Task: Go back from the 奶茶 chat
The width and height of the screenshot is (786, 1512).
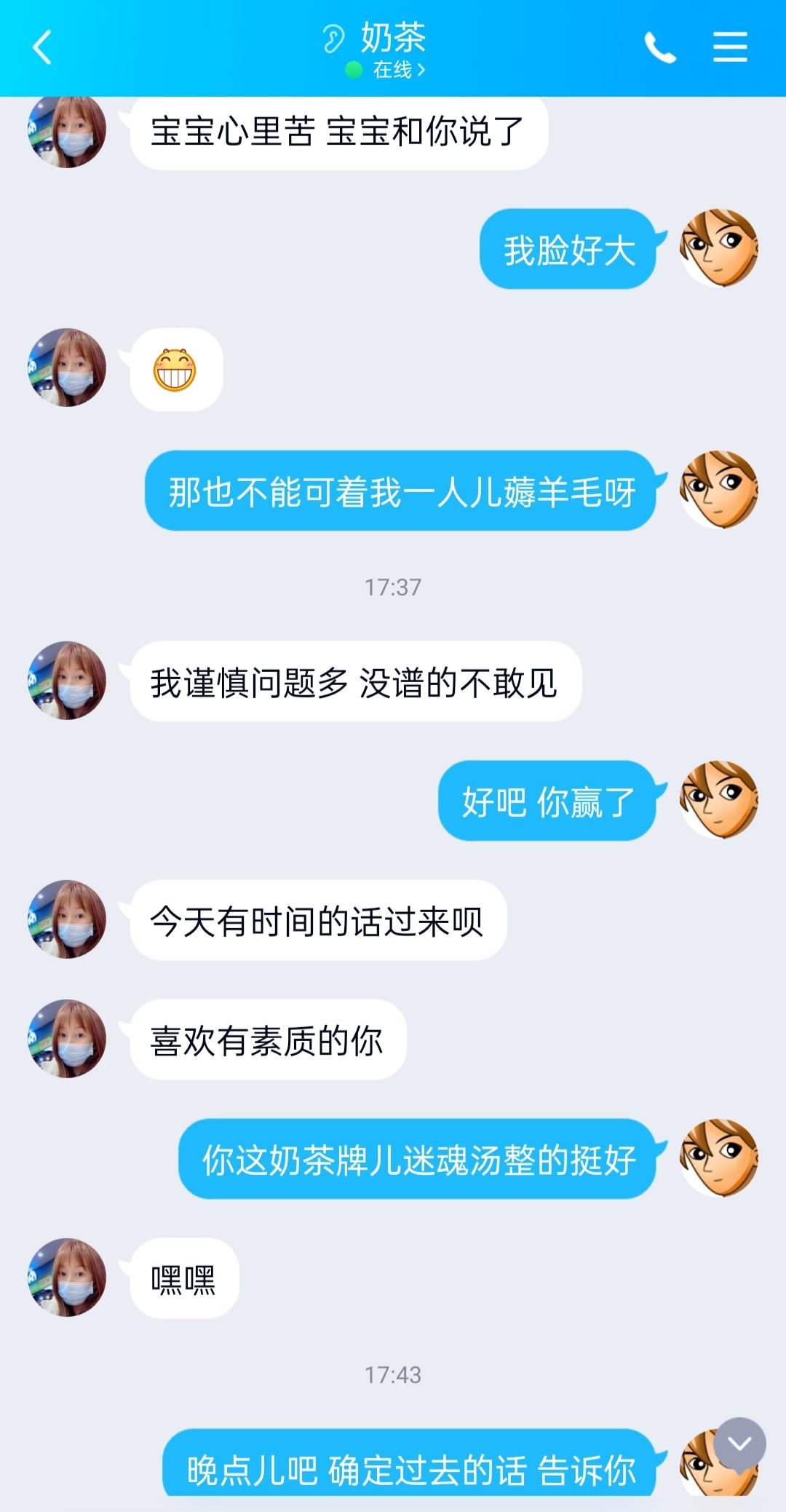Action: (x=42, y=48)
